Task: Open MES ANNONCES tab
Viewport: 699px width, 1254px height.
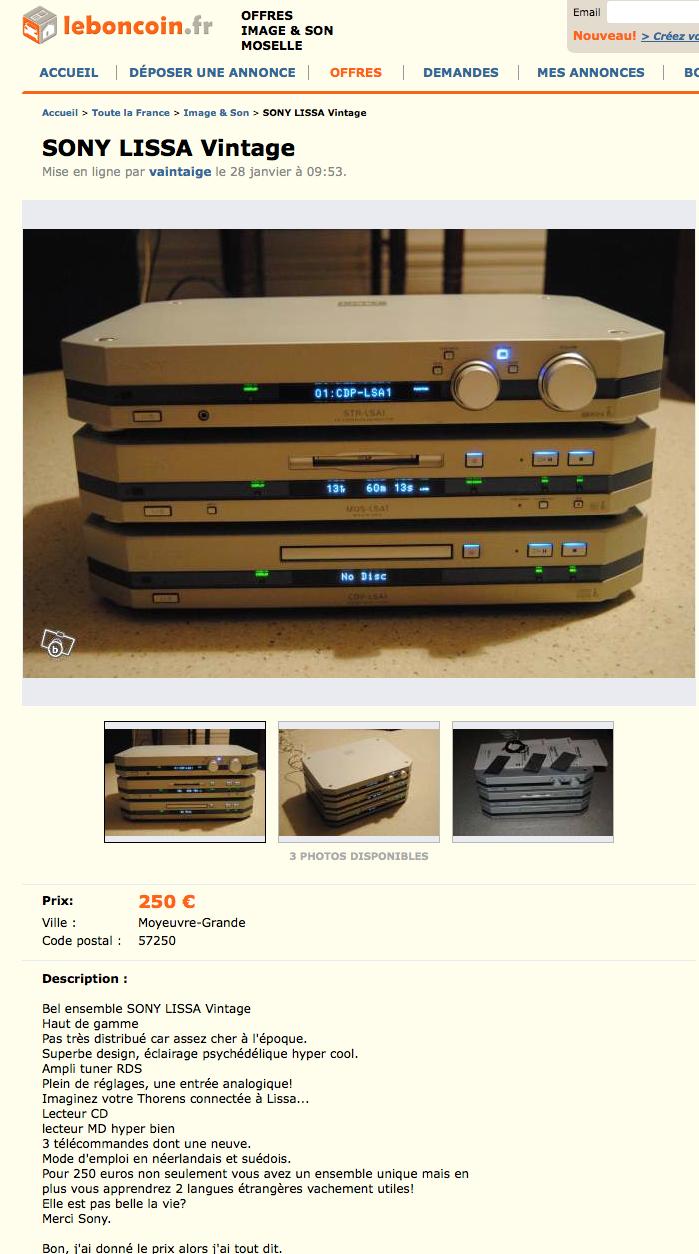Action: click(591, 72)
